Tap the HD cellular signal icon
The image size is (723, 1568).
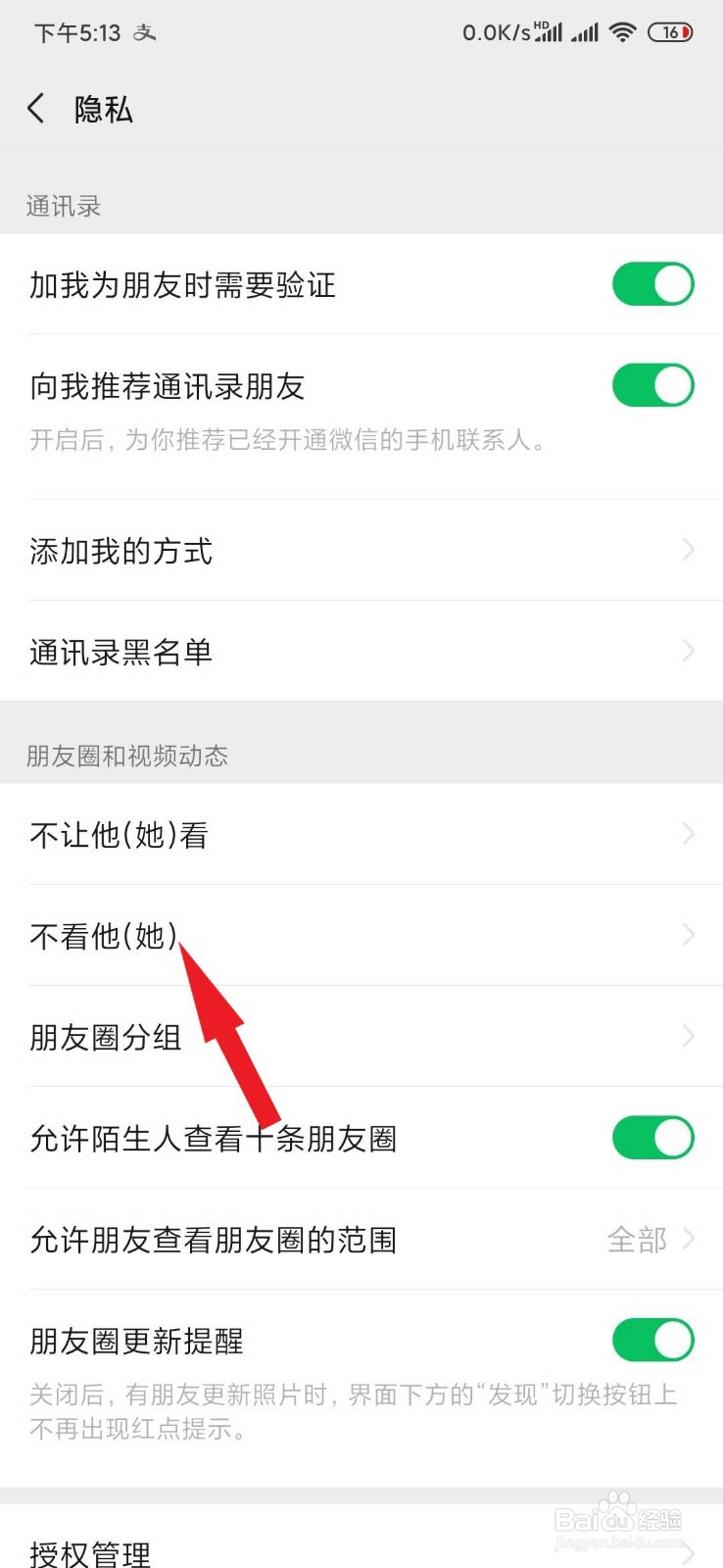click(x=547, y=31)
